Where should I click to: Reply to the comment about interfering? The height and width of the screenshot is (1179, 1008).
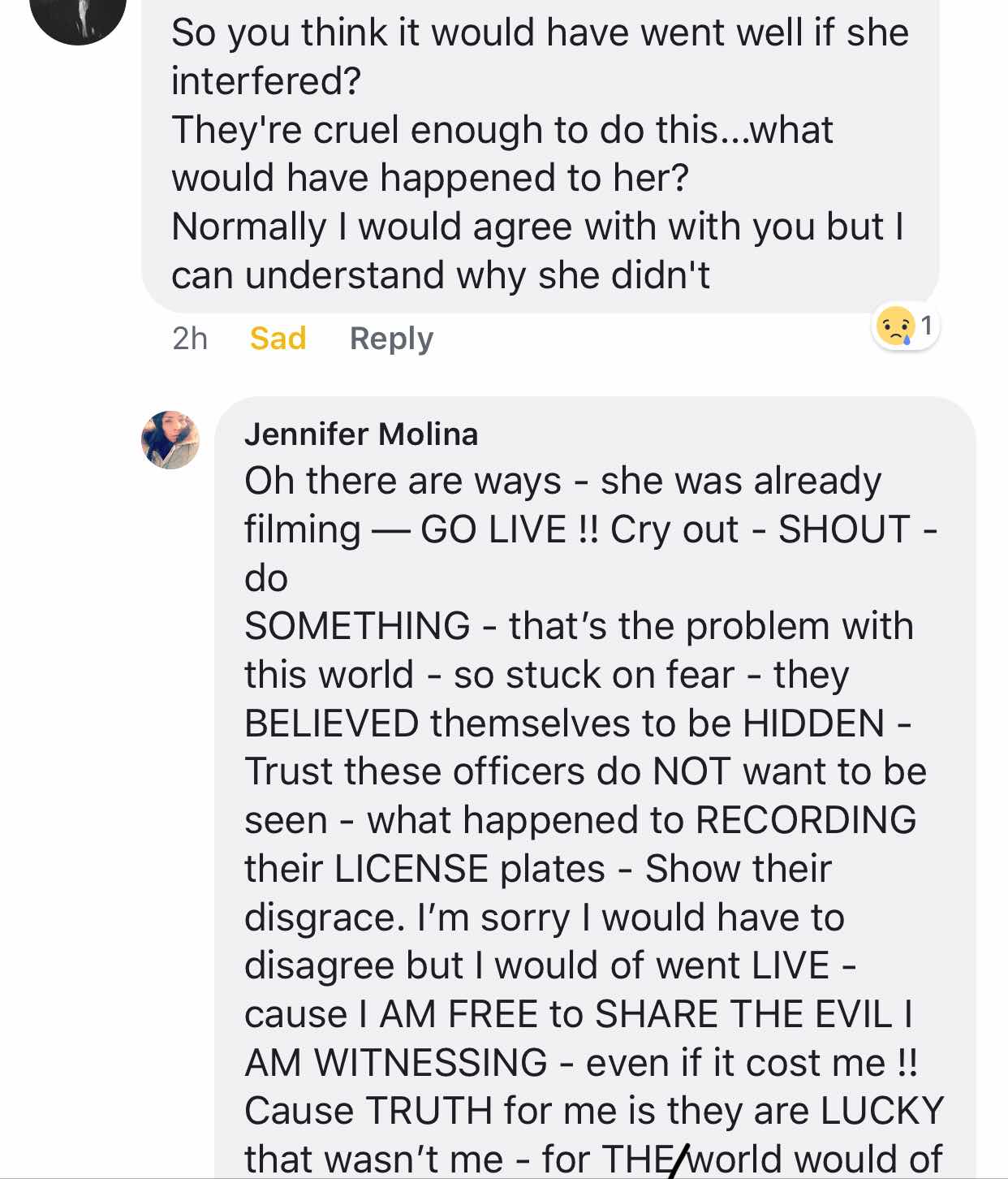click(x=391, y=338)
